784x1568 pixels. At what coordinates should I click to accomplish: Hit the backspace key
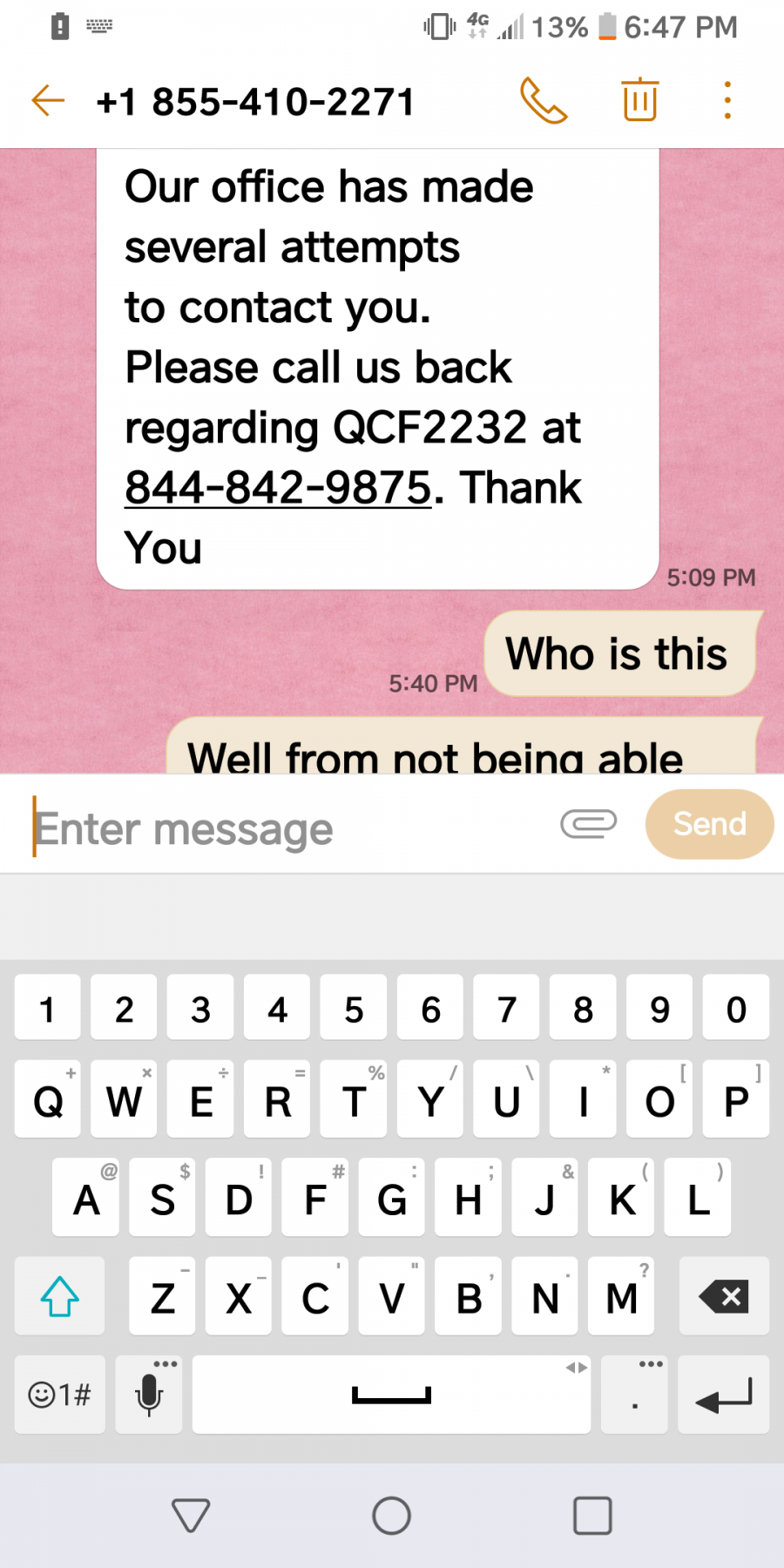pyautogui.click(x=724, y=1296)
